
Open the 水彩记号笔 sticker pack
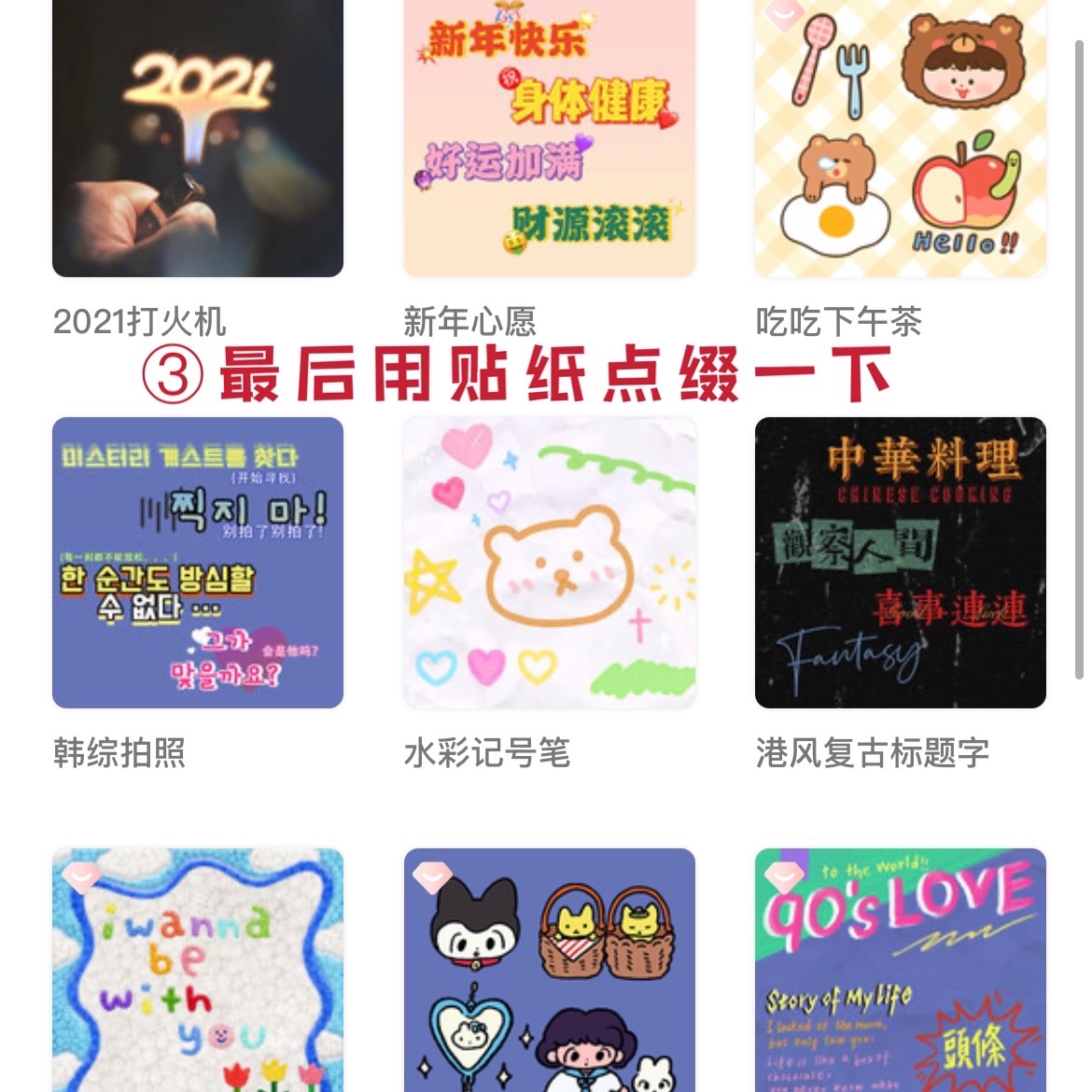click(549, 562)
